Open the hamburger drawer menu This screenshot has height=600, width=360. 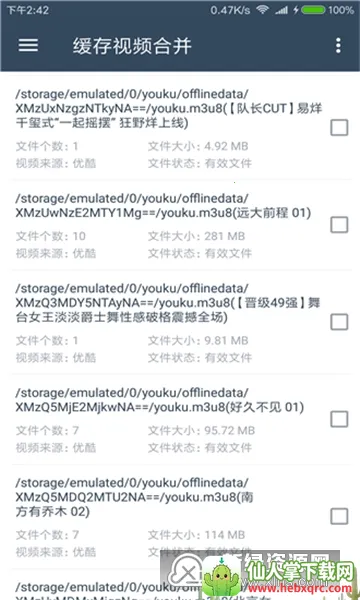pyautogui.click(x=28, y=46)
